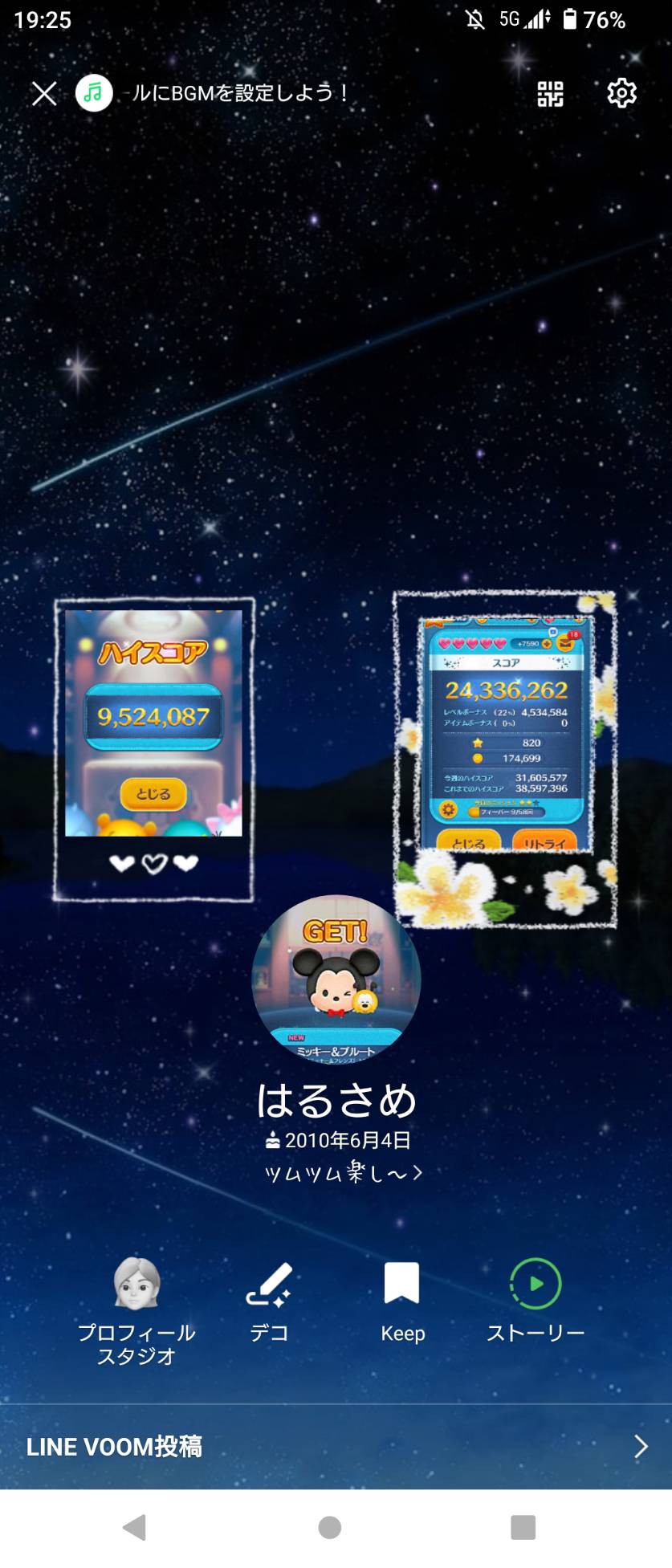Go to the system home screen
The height and width of the screenshot is (1568, 672).
[x=329, y=1527]
